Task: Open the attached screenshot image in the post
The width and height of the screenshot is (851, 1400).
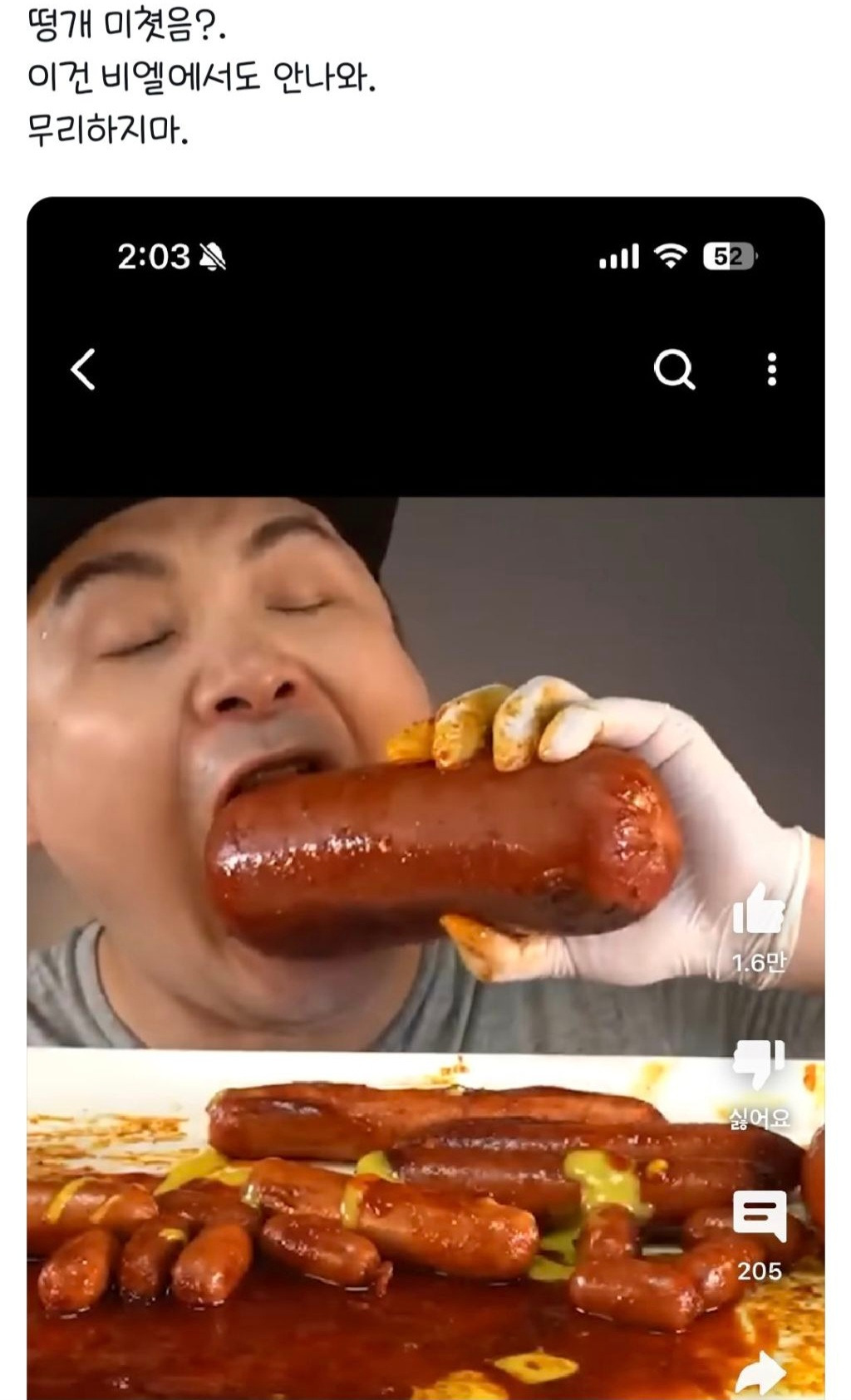Action: click(425, 798)
